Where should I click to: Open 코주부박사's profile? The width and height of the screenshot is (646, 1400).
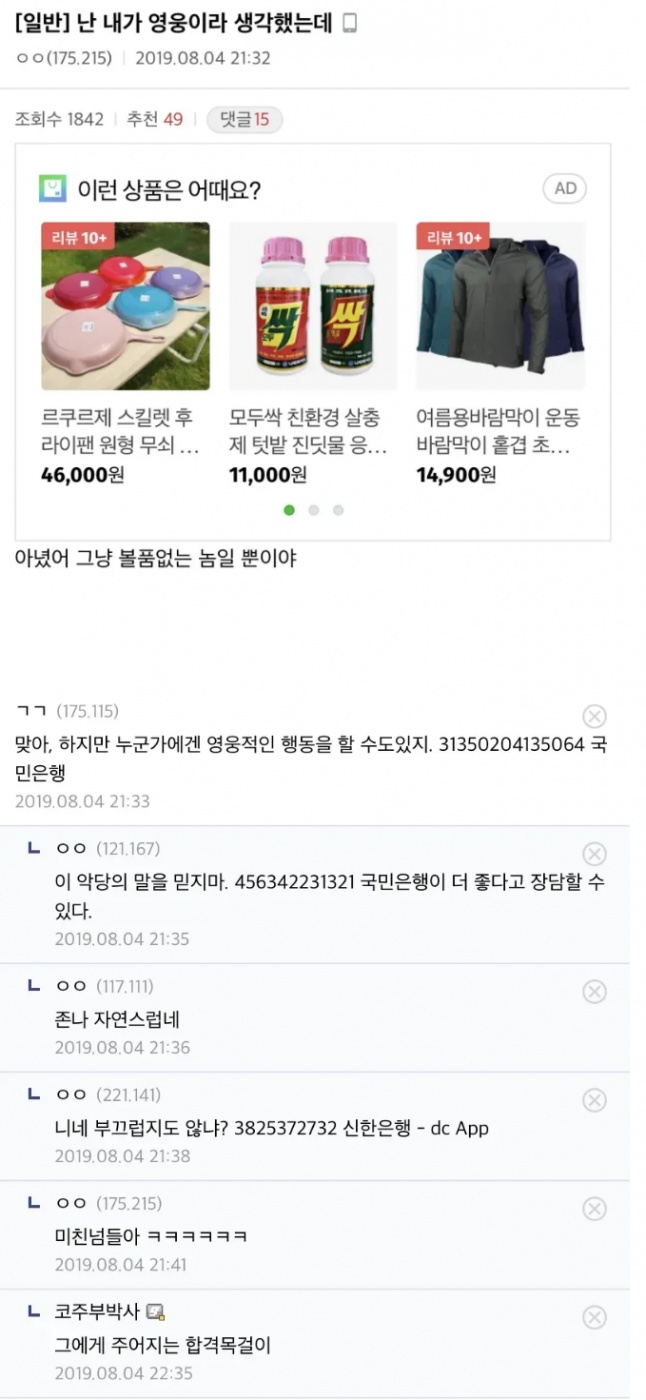click(x=97, y=1311)
